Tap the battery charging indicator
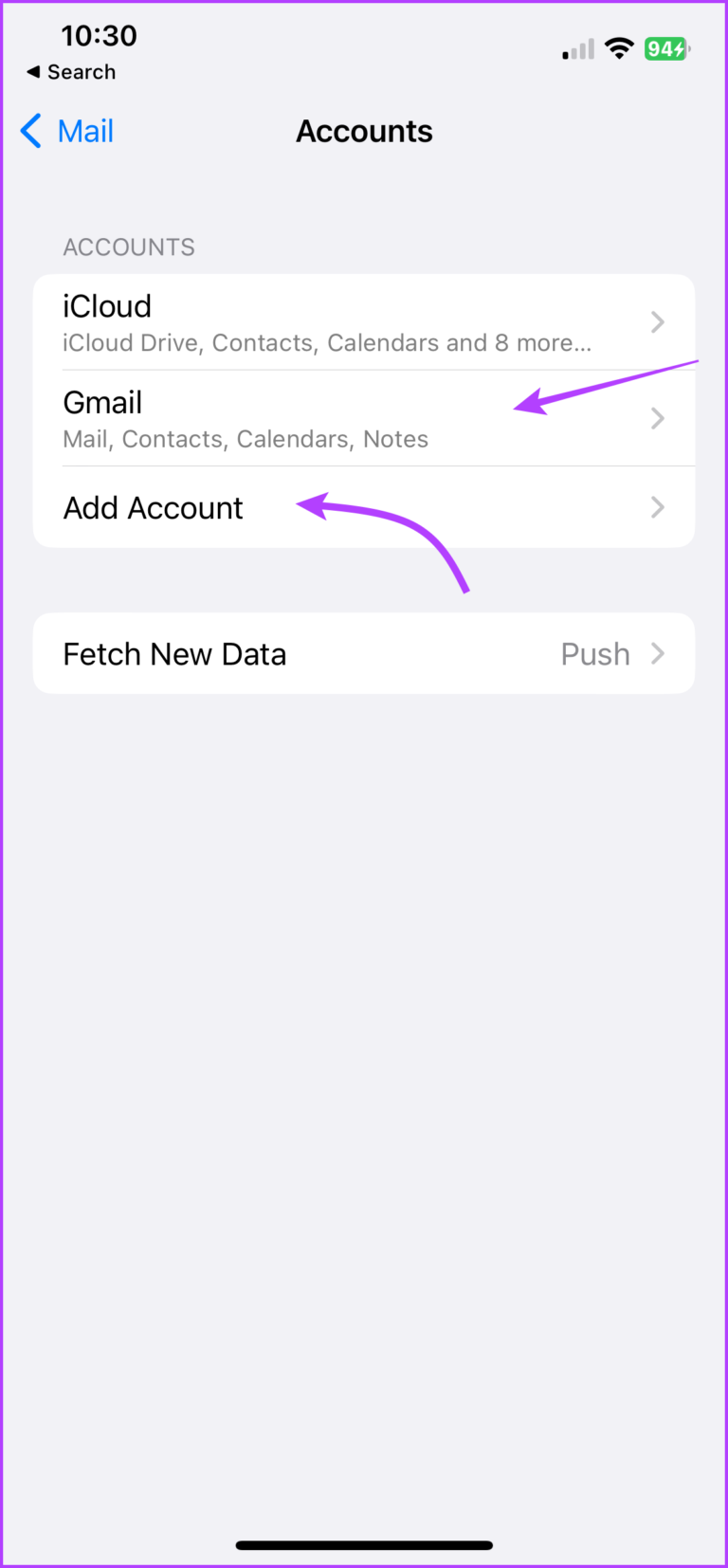Image resolution: width=728 pixels, height=1568 pixels. pyautogui.click(x=666, y=48)
